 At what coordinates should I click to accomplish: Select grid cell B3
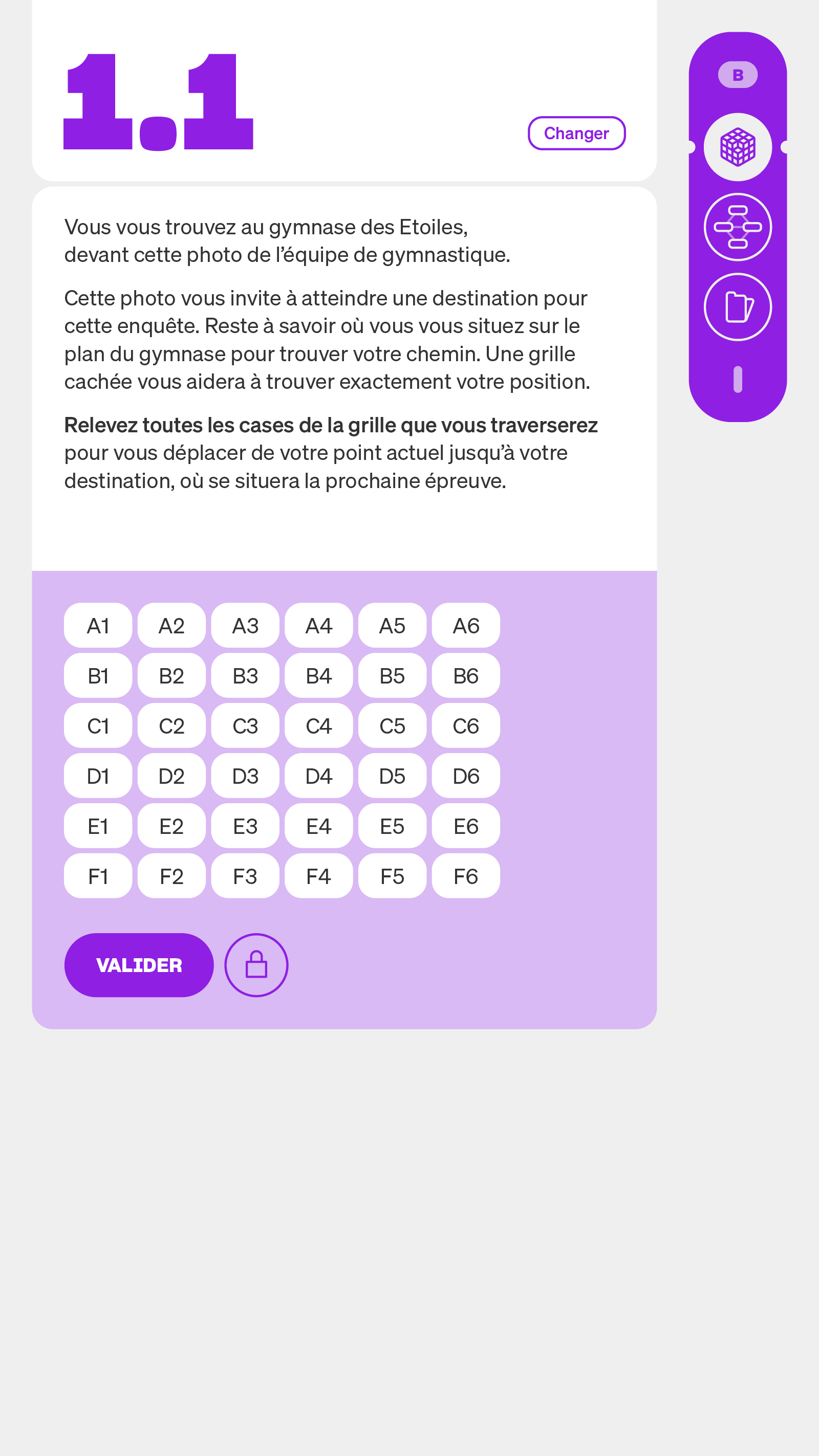(x=245, y=675)
